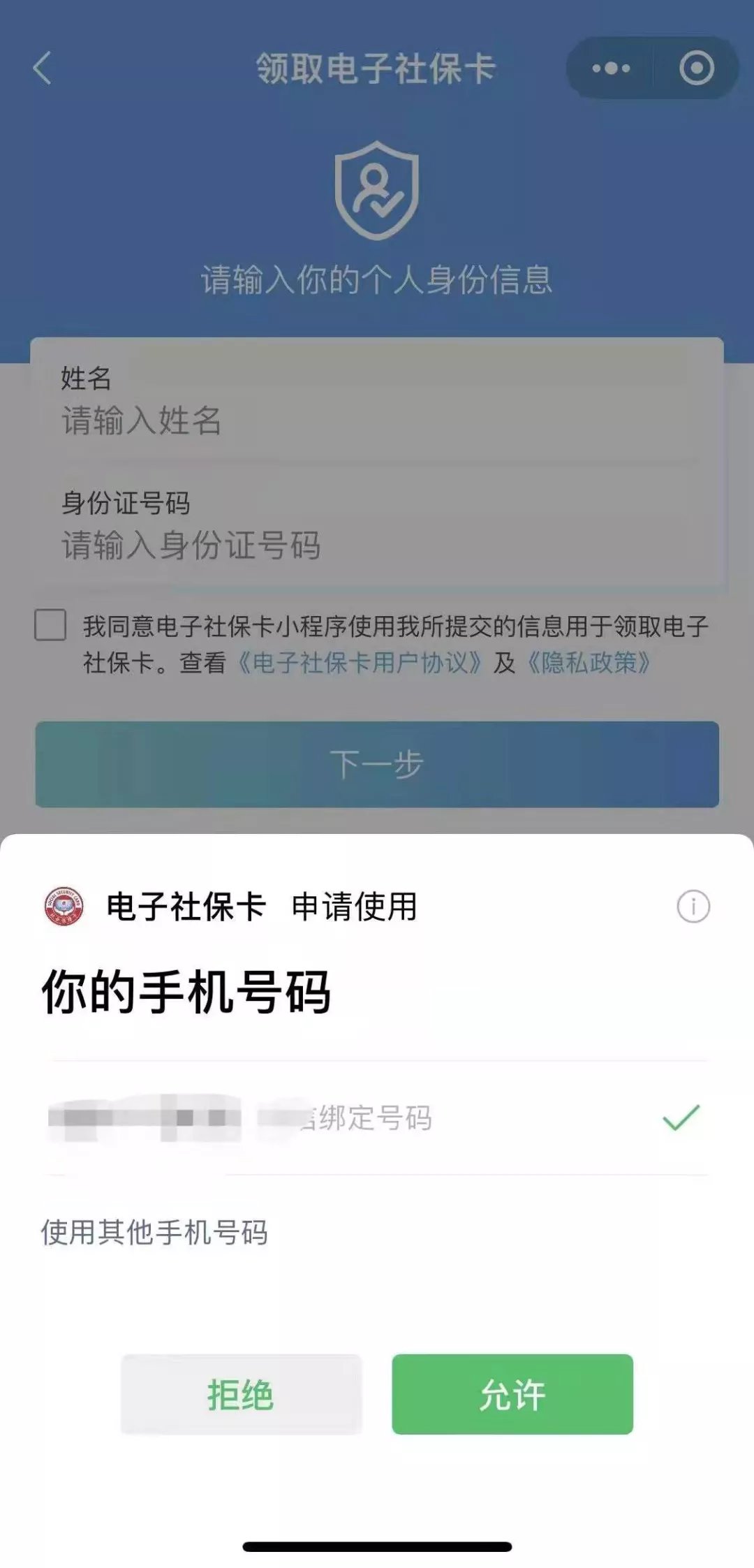Tap the 请输入姓名 name field

point(377,421)
